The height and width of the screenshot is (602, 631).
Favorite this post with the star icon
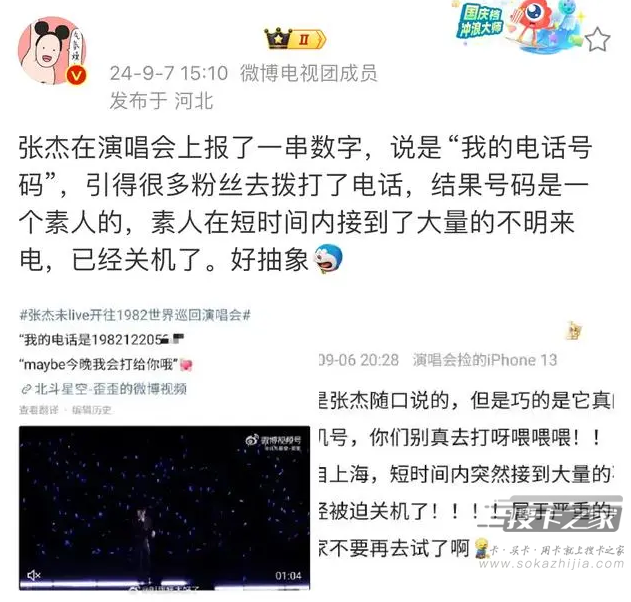click(x=596, y=40)
